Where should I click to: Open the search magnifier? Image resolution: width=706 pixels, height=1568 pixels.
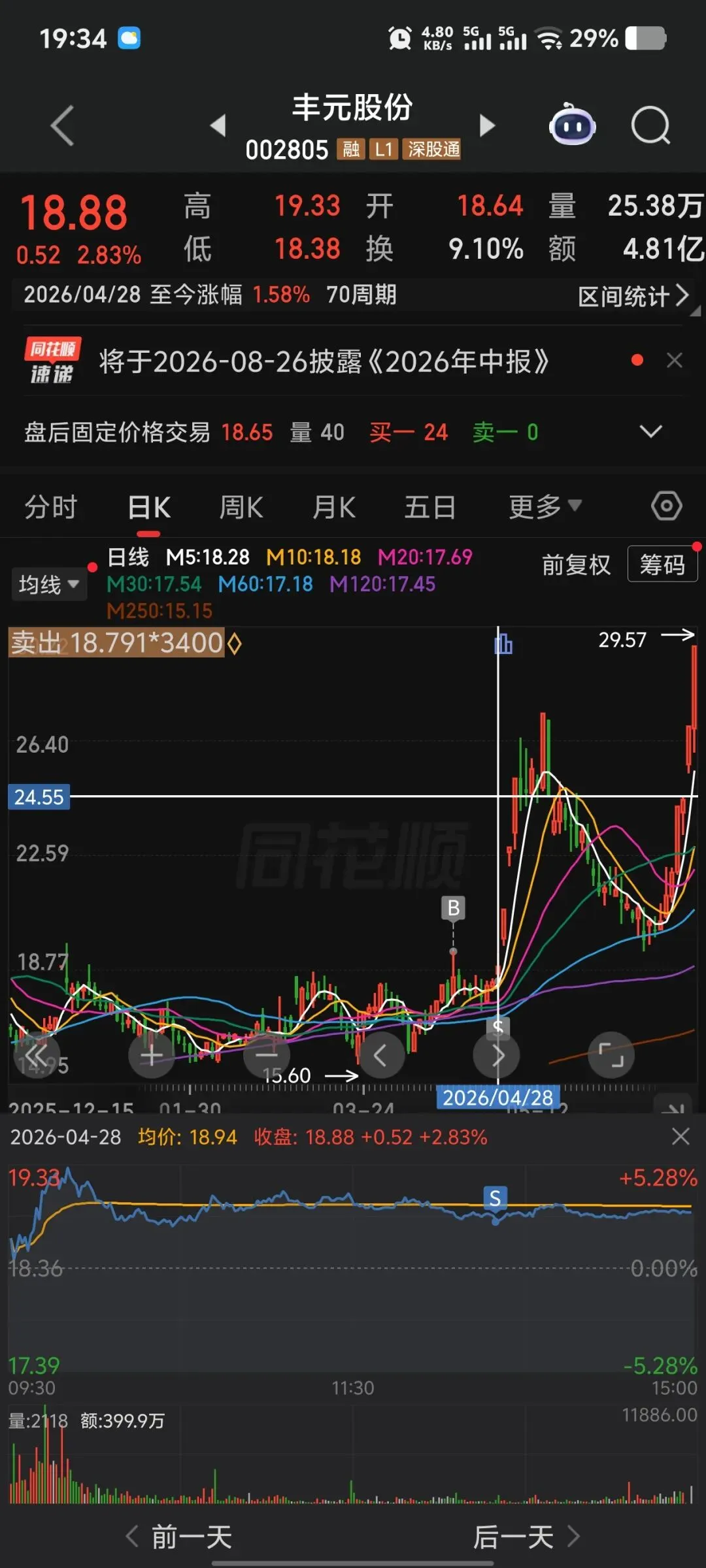[x=651, y=125]
